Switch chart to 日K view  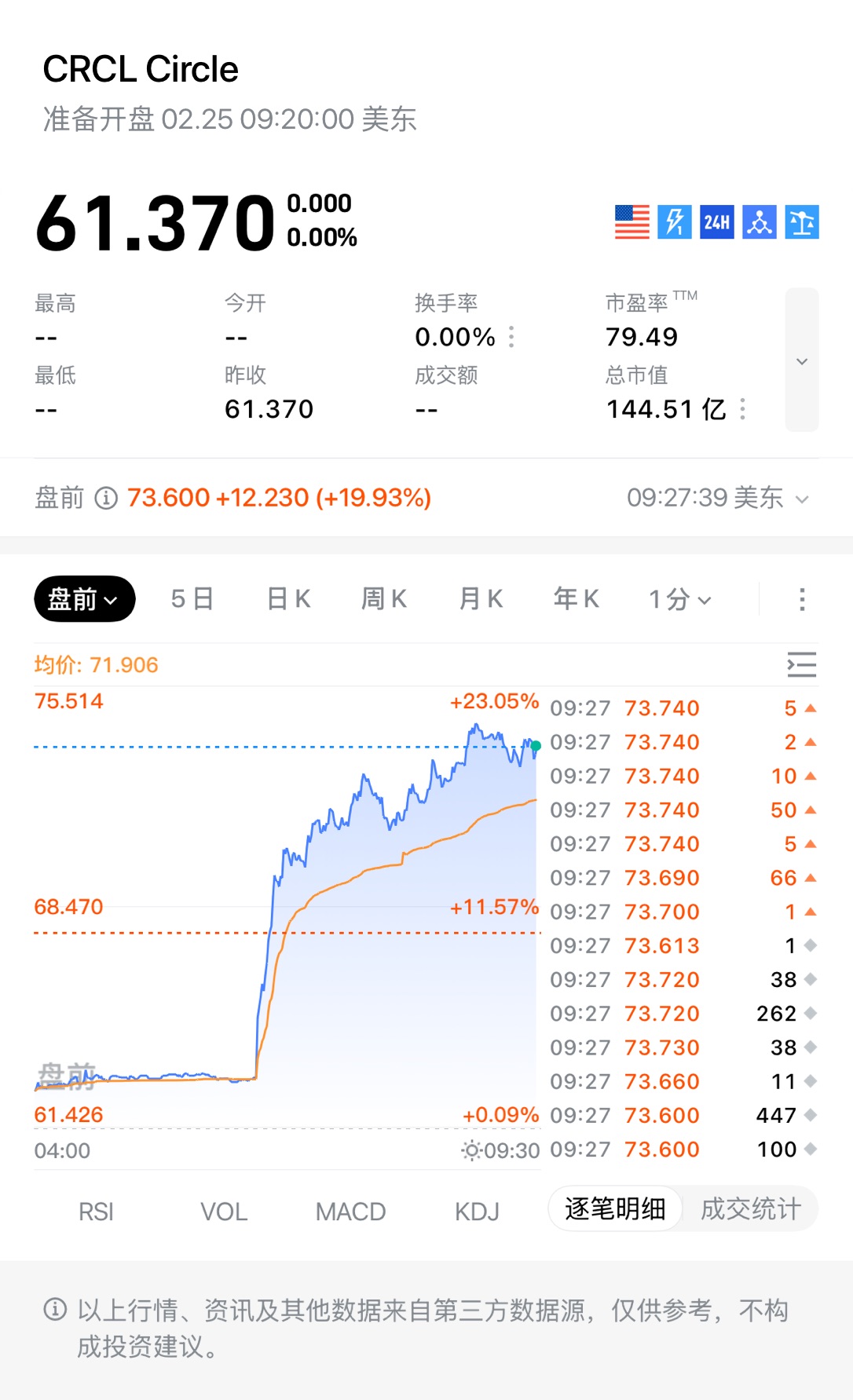(288, 599)
